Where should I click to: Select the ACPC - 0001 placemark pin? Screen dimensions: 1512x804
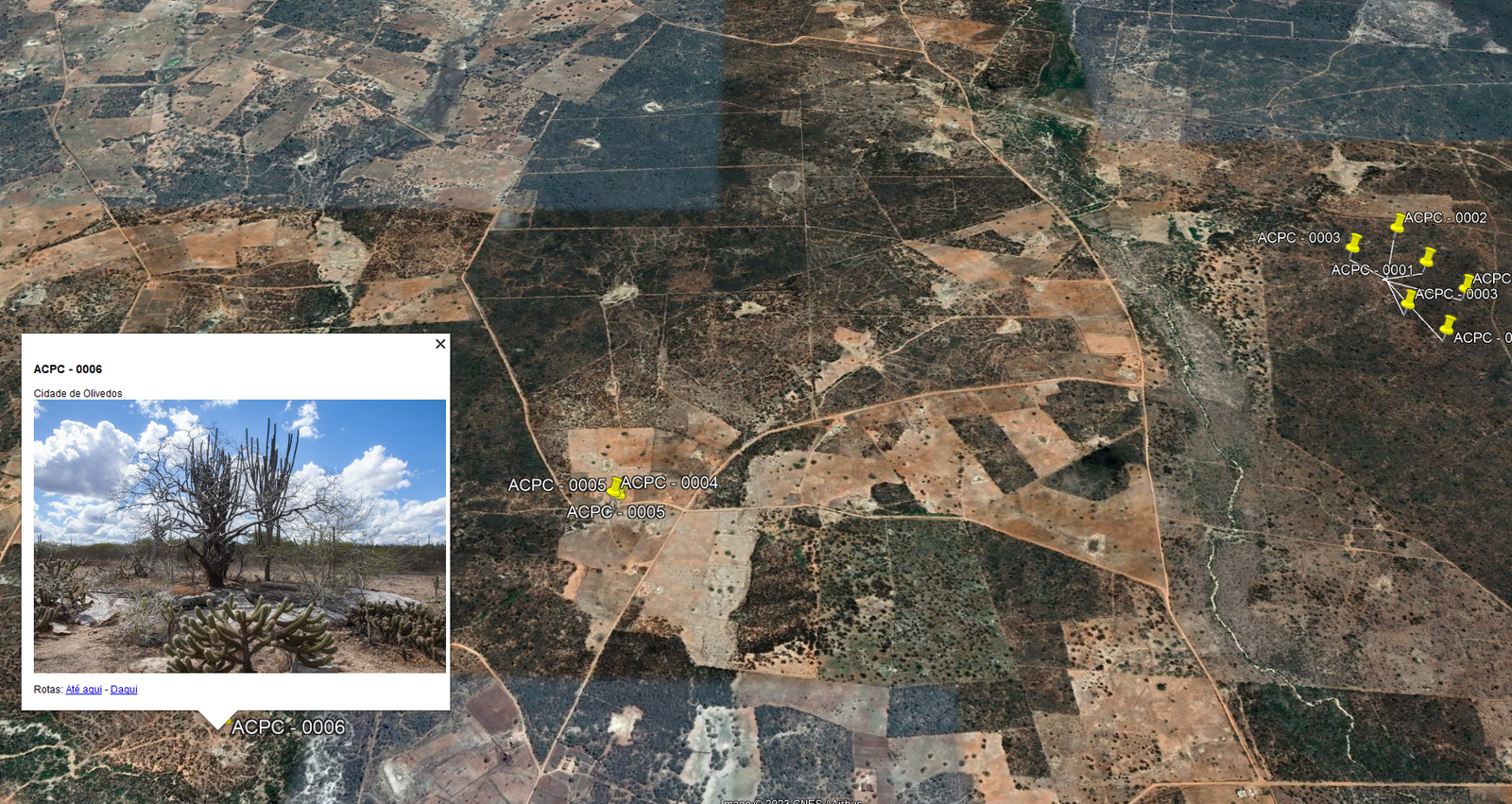tap(1427, 257)
